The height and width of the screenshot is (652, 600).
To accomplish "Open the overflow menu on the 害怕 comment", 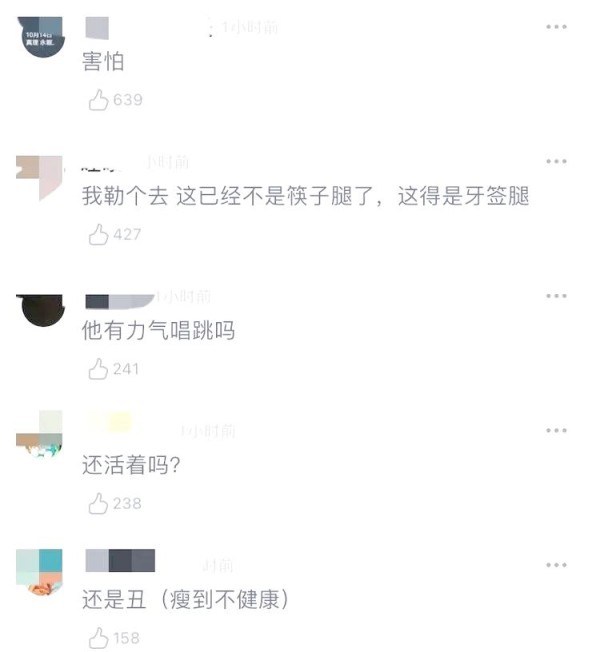I will 556,27.
